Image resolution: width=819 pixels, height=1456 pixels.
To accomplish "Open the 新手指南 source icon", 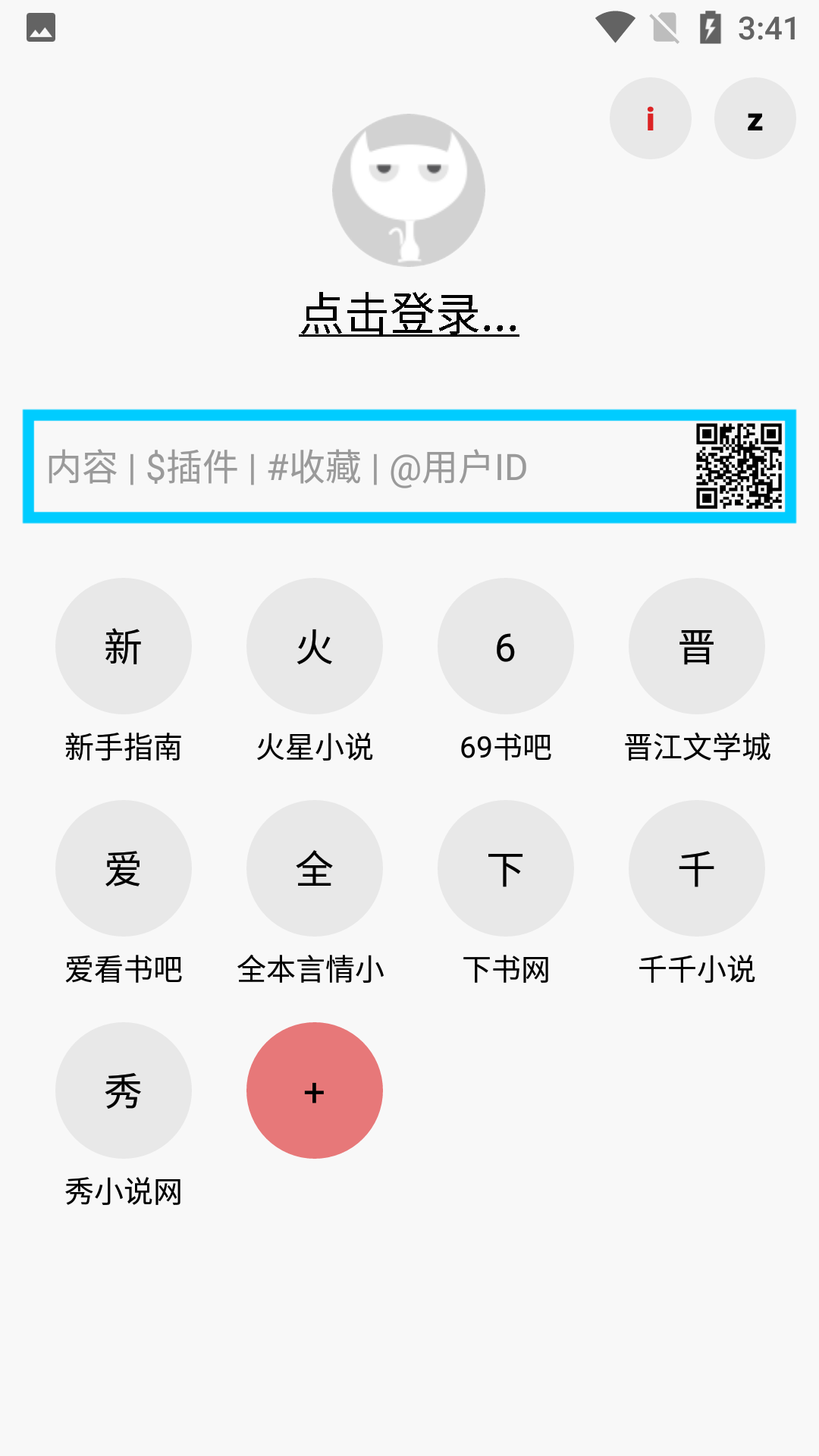I will 124,645.
